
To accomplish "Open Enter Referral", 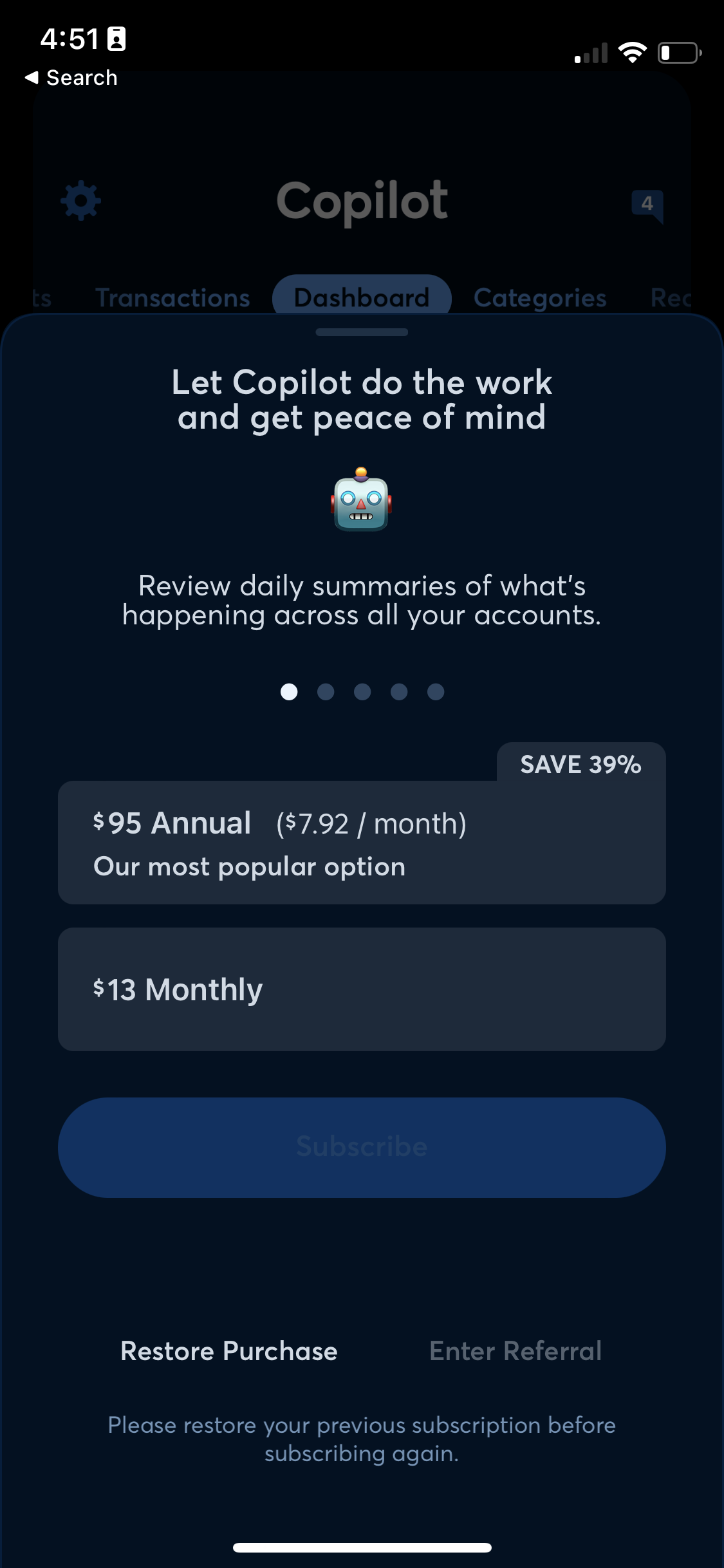I will pyautogui.click(x=514, y=1351).
